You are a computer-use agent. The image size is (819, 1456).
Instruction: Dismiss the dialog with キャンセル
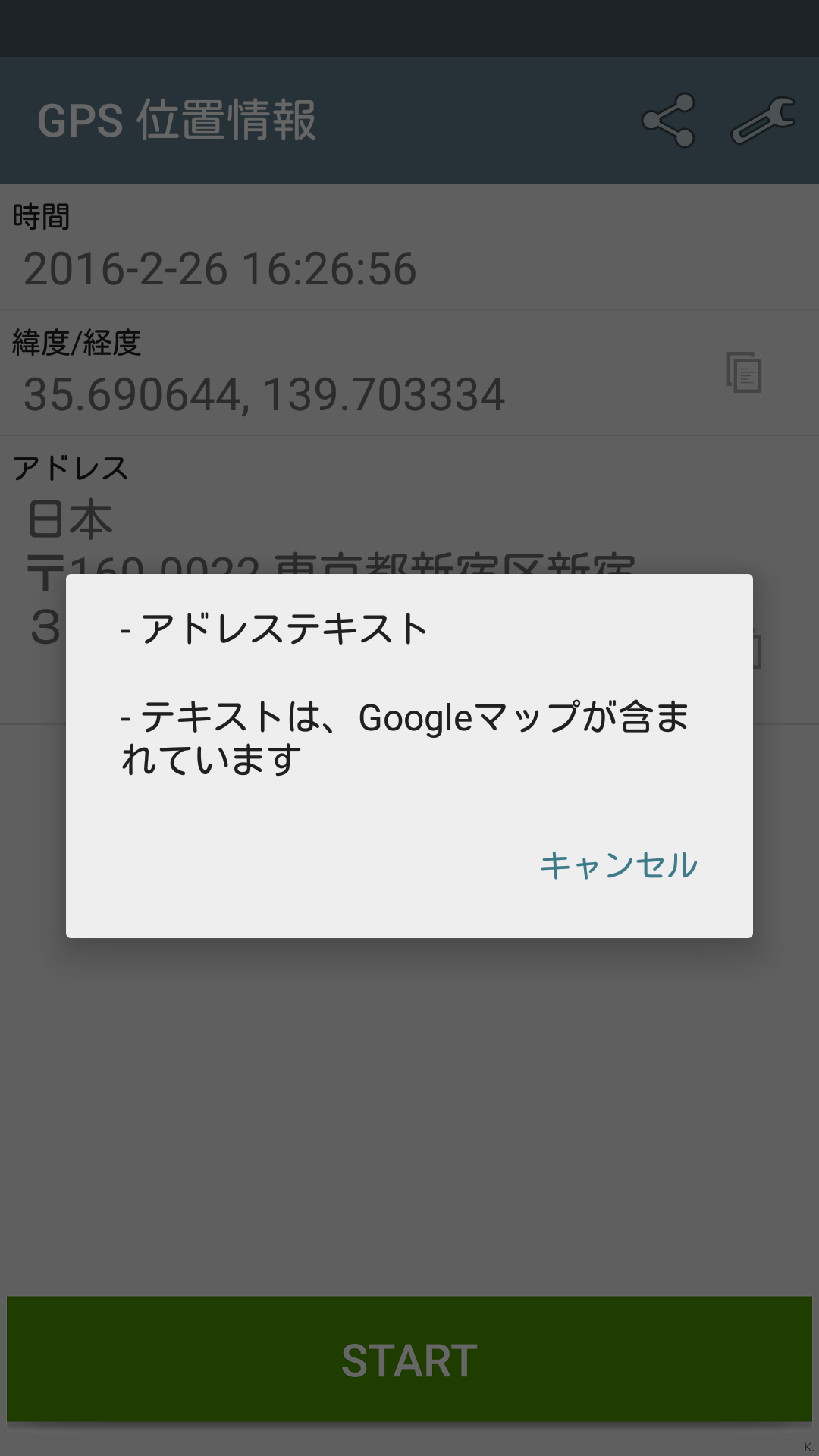[x=618, y=865]
